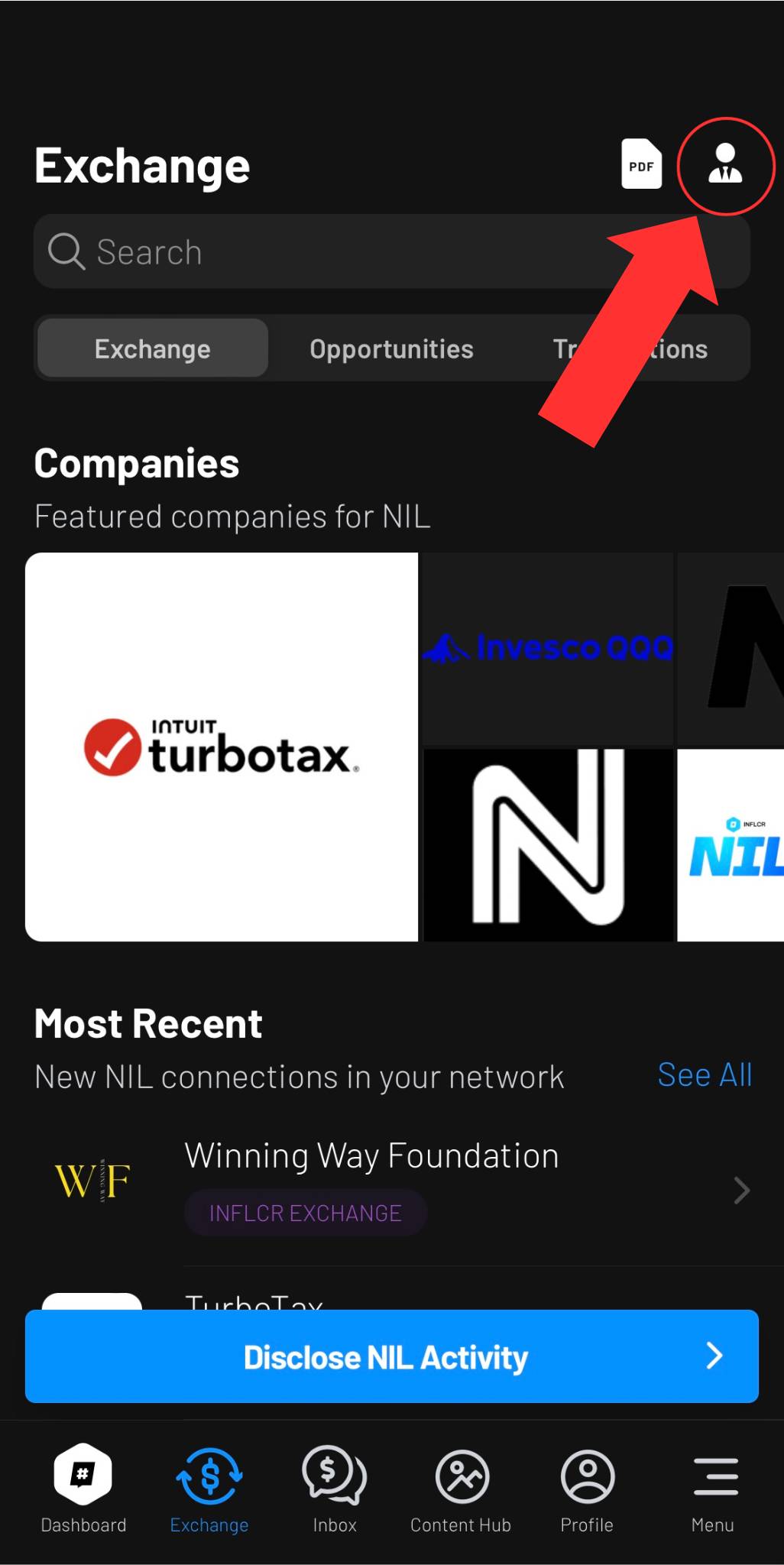The width and height of the screenshot is (784, 1565).
Task: Open the INFLCR NIL company tile
Action: [731, 845]
